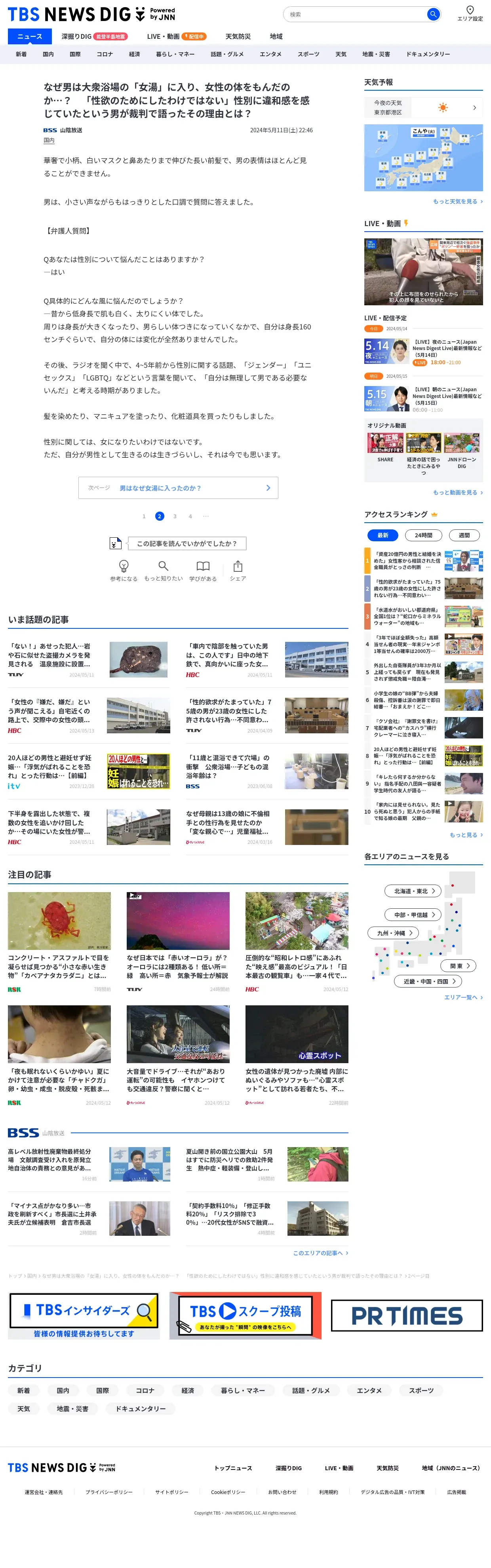Open プライバシーポリシー footer link
The height and width of the screenshot is (1568, 491).
tap(109, 1491)
